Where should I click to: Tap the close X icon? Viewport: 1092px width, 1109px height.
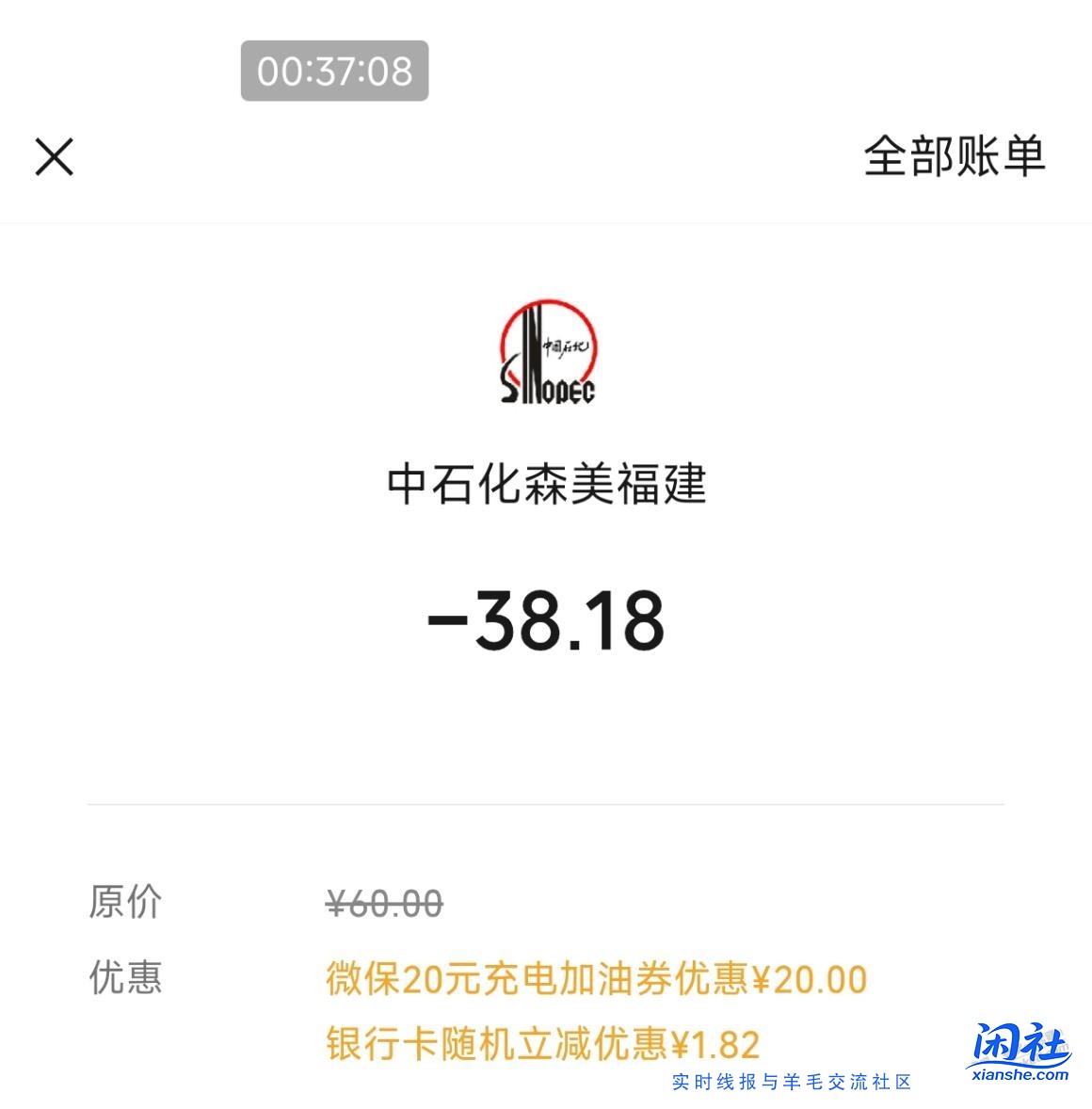point(54,156)
